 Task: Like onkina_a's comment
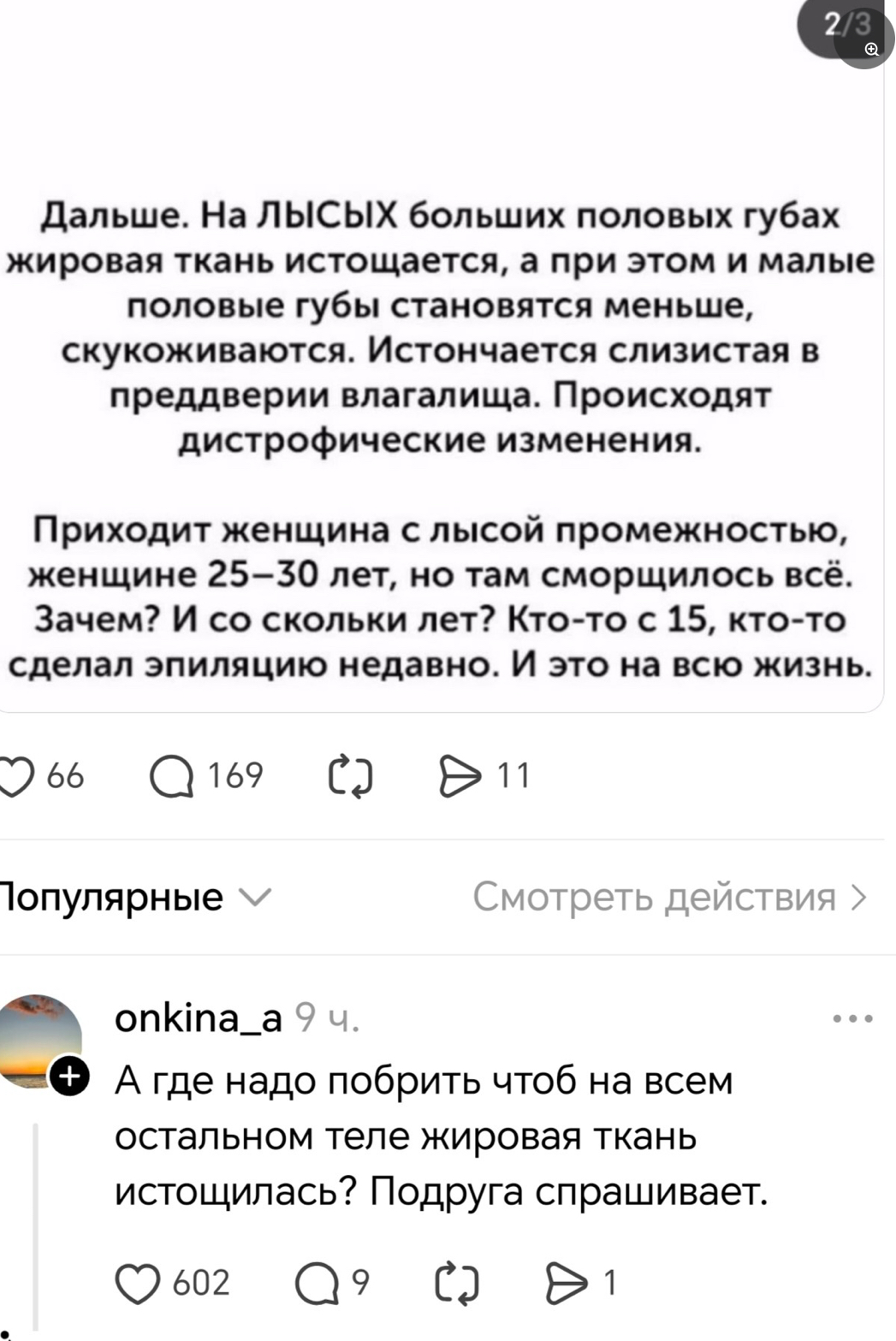pos(138,1284)
